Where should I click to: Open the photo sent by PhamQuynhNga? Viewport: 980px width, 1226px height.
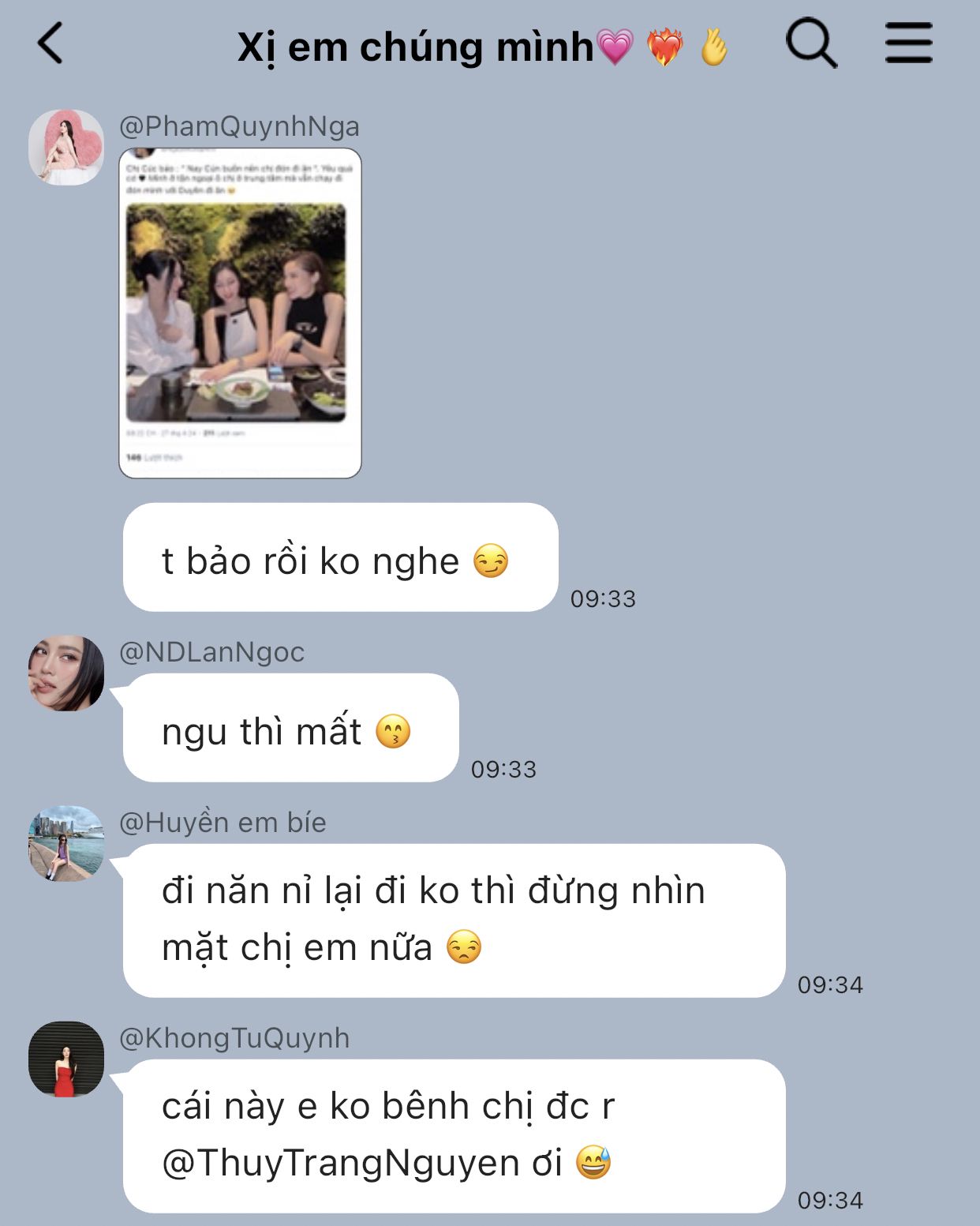coord(240,313)
